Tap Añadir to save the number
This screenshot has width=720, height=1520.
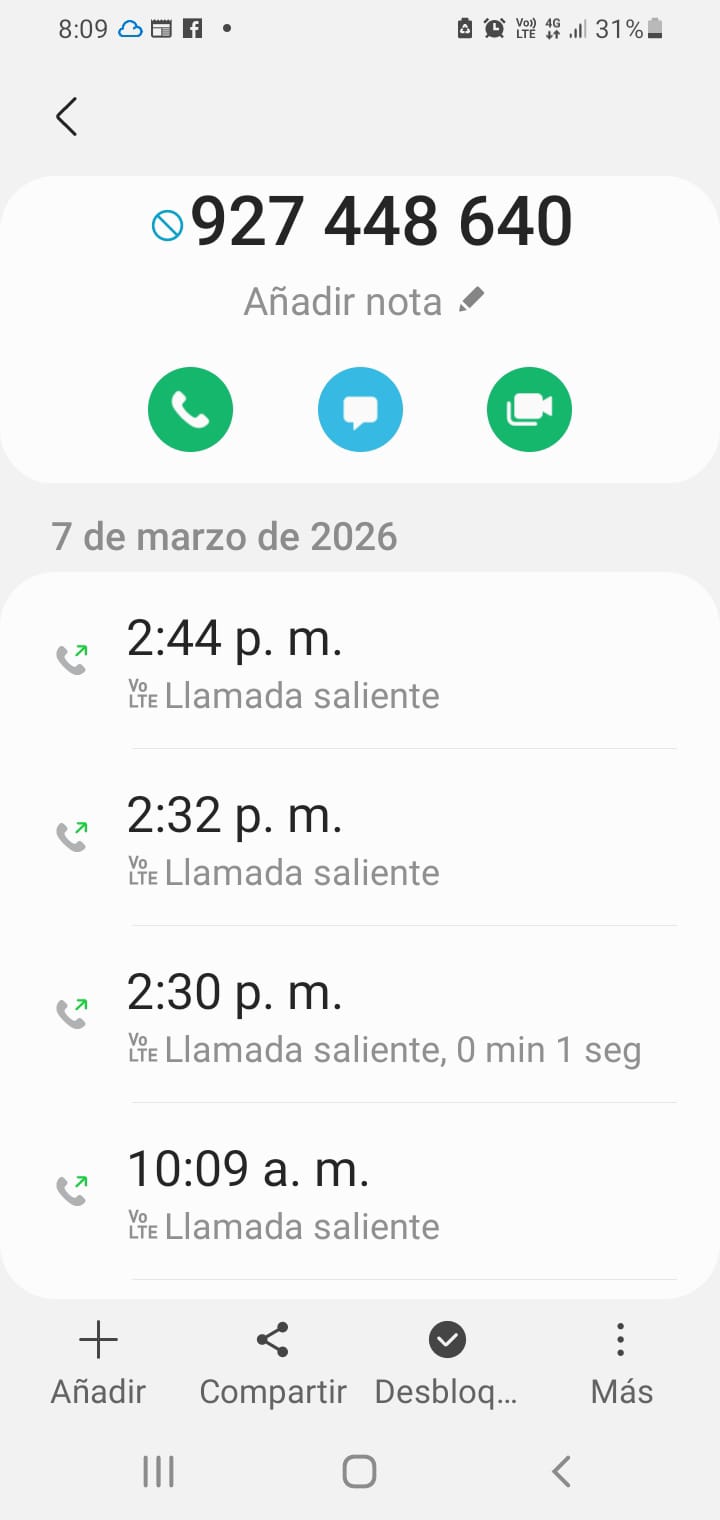98,1362
